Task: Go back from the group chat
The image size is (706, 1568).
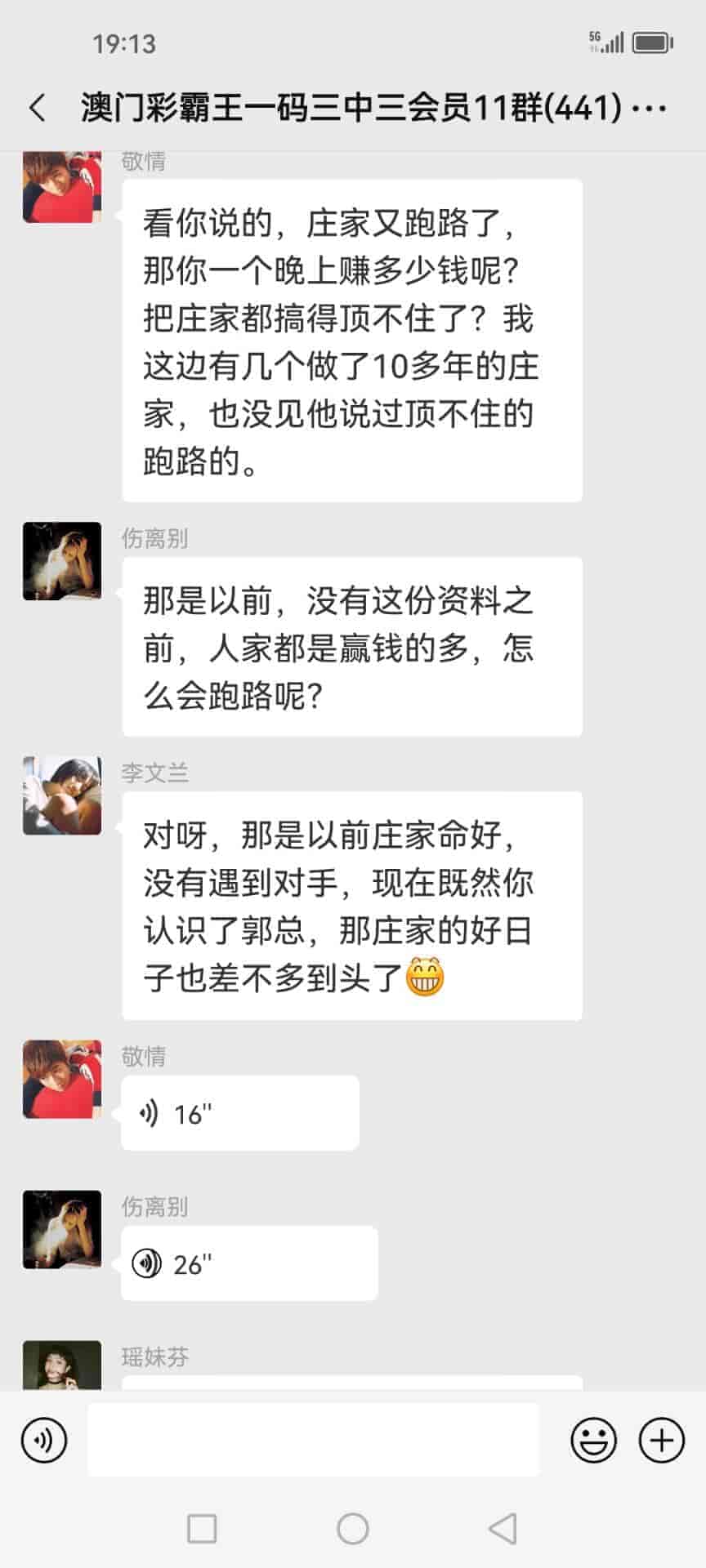Action: 38,108
